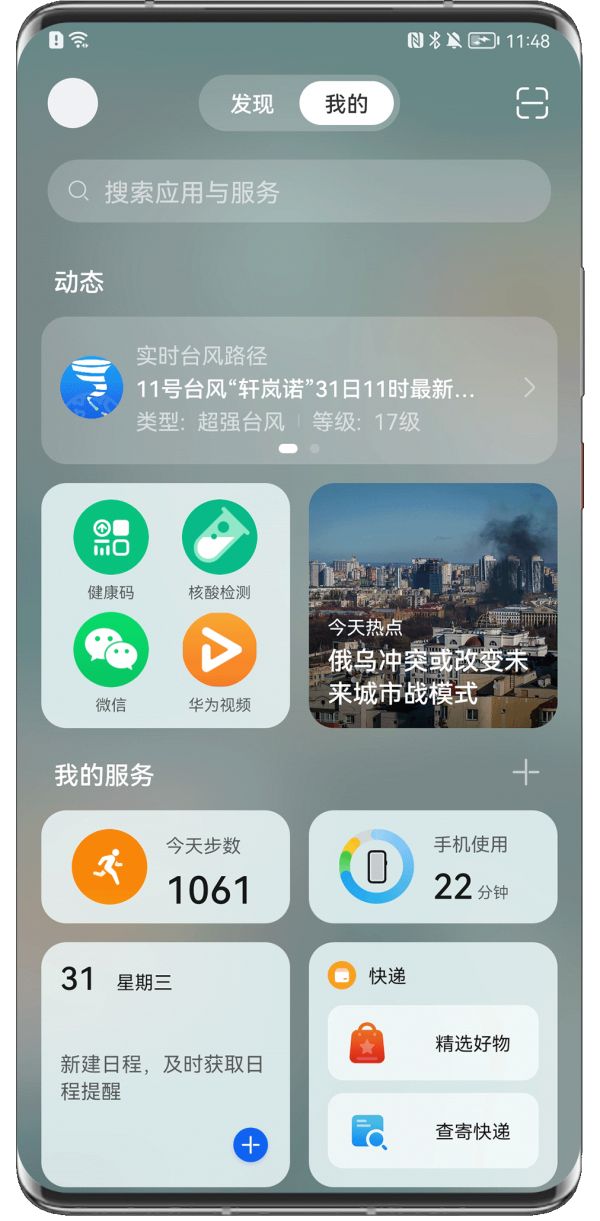Image resolution: width=600 pixels, height=1221 pixels.
Task: Open the 实时台风路径 typhoon card
Action: pos(299,389)
